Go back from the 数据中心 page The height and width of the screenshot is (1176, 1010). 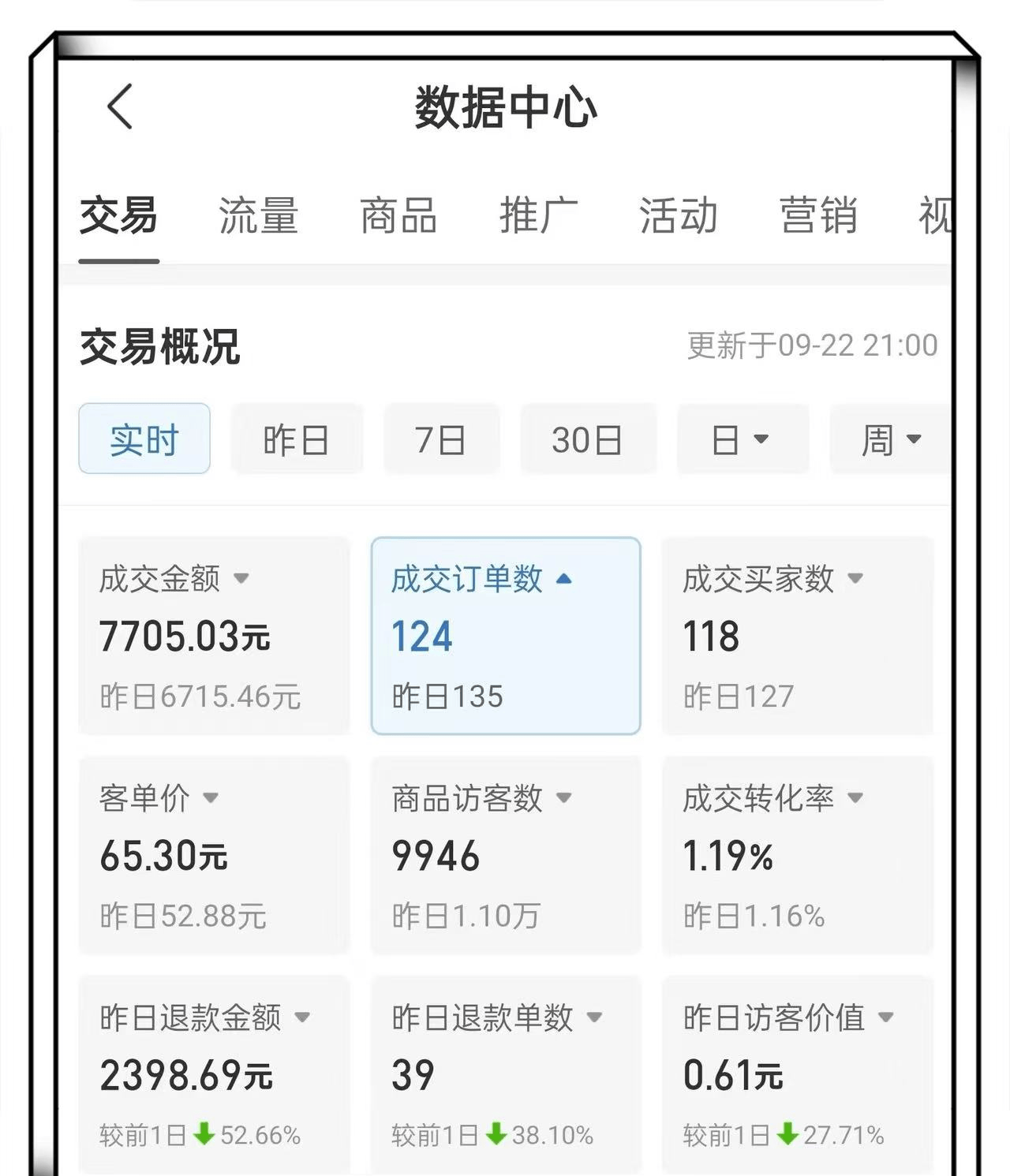(120, 106)
